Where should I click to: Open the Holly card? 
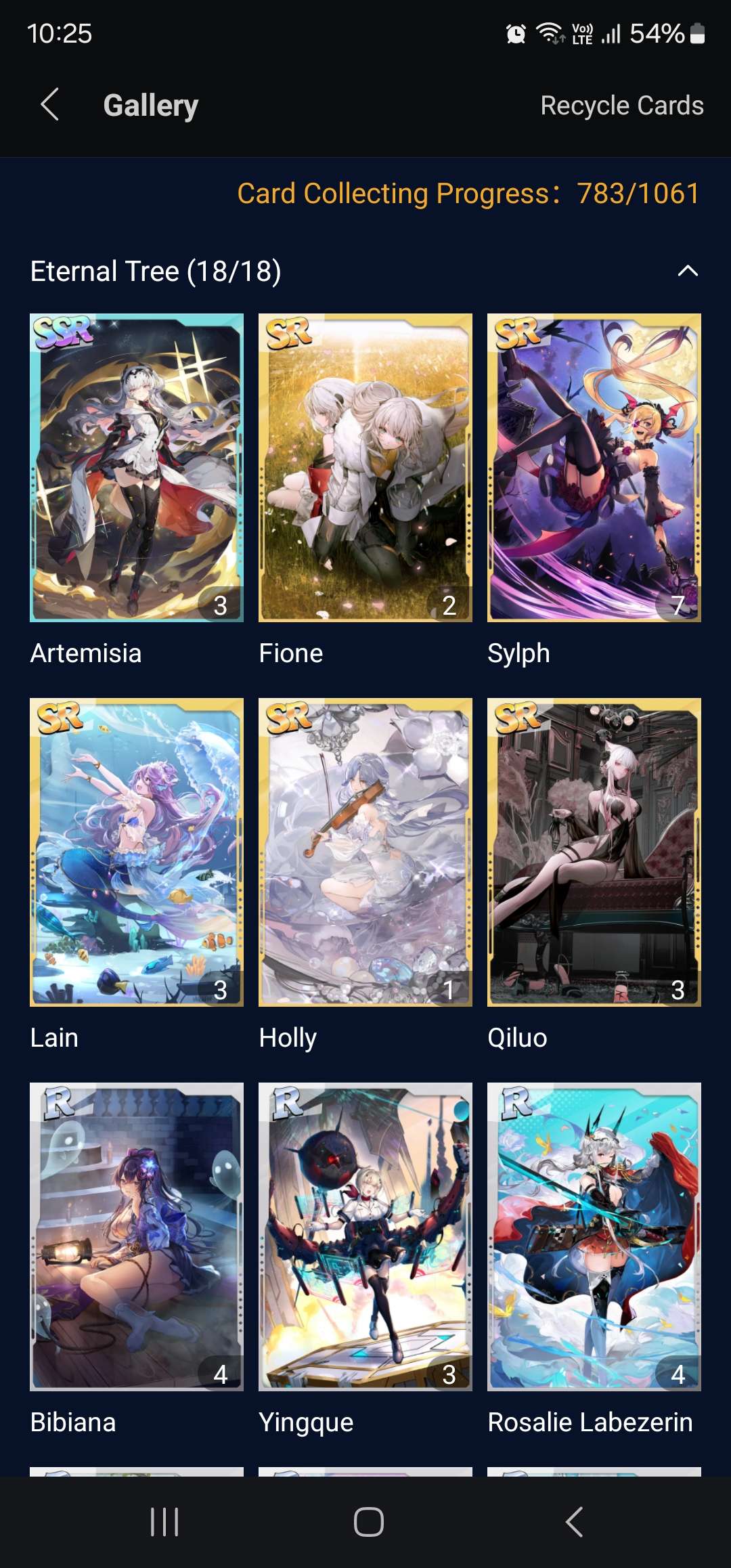[x=365, y=852]
